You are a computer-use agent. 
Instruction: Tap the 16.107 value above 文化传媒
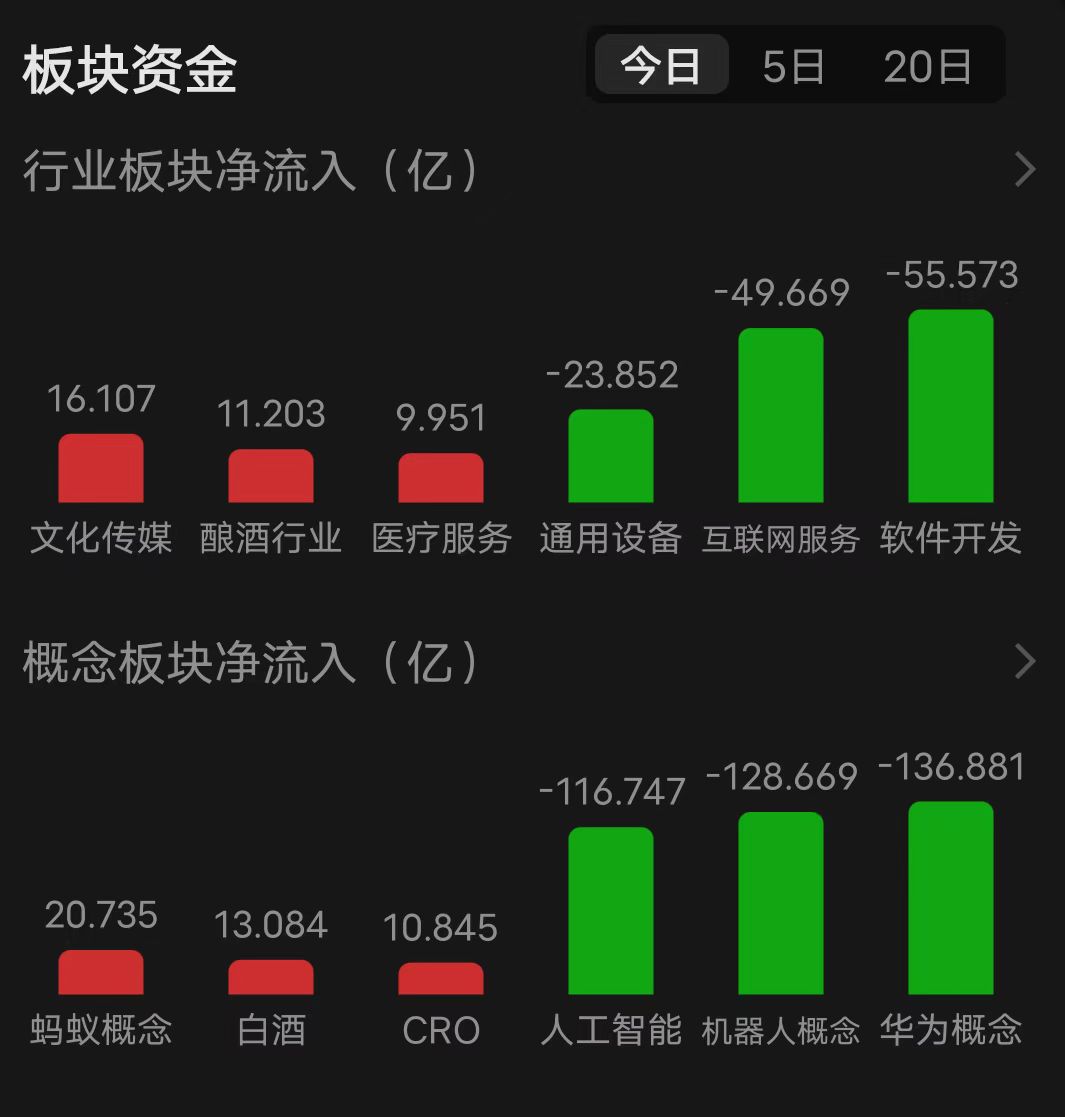[101, 400]
